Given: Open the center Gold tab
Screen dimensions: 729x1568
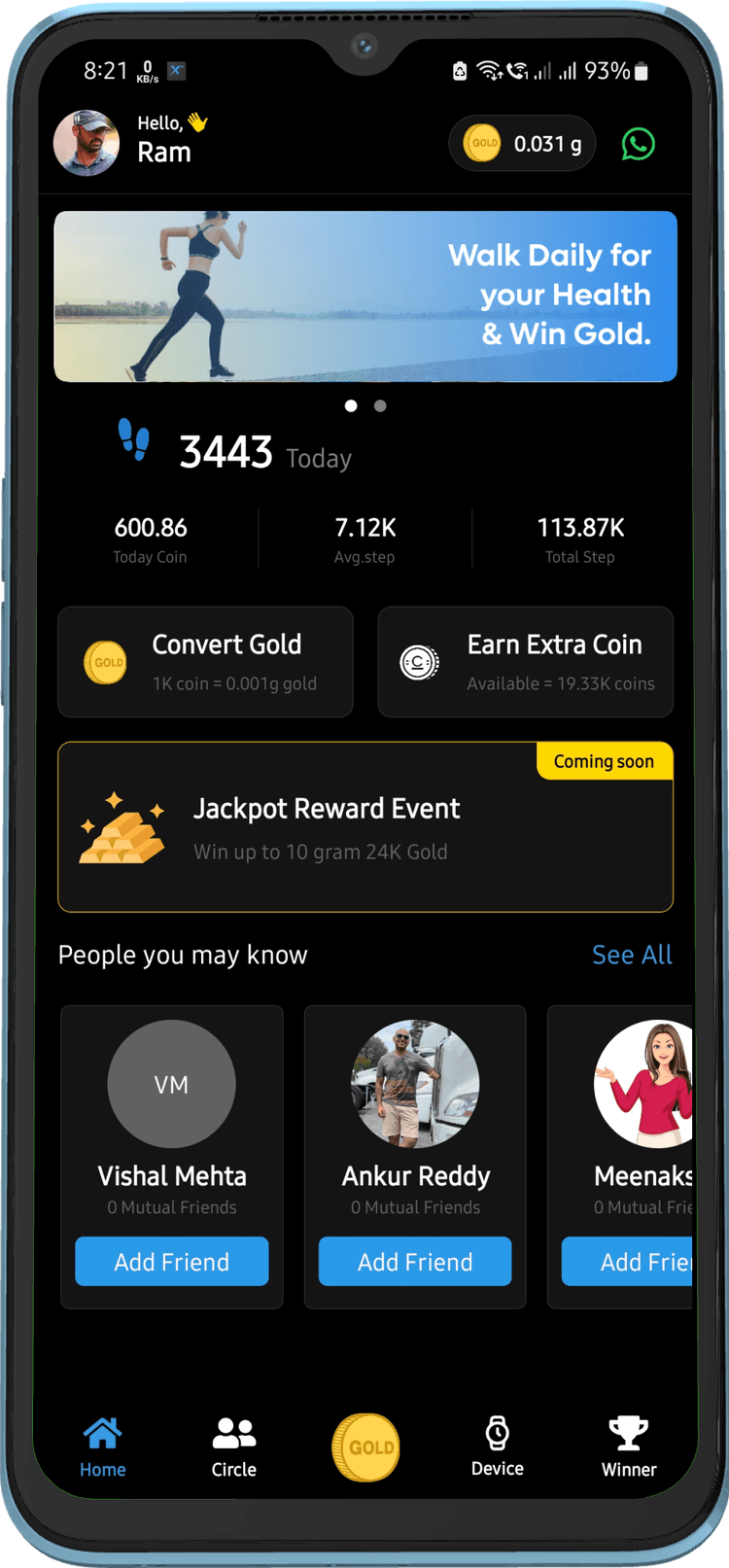Looking at the screenshot, I should click(x=366, y=1446).
